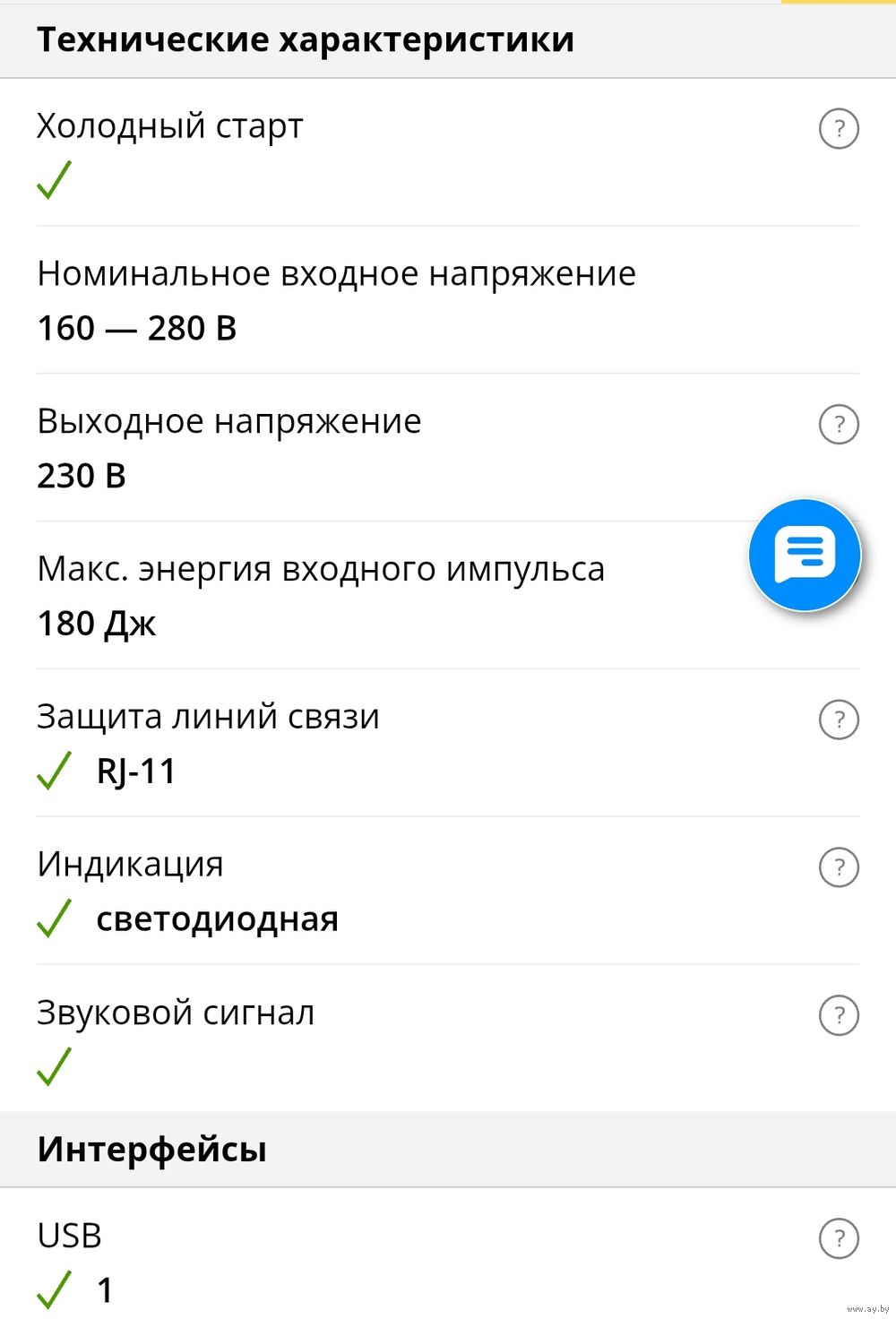Open help for Холодный старт
The image size is (896, 1319).
(839, 128)
